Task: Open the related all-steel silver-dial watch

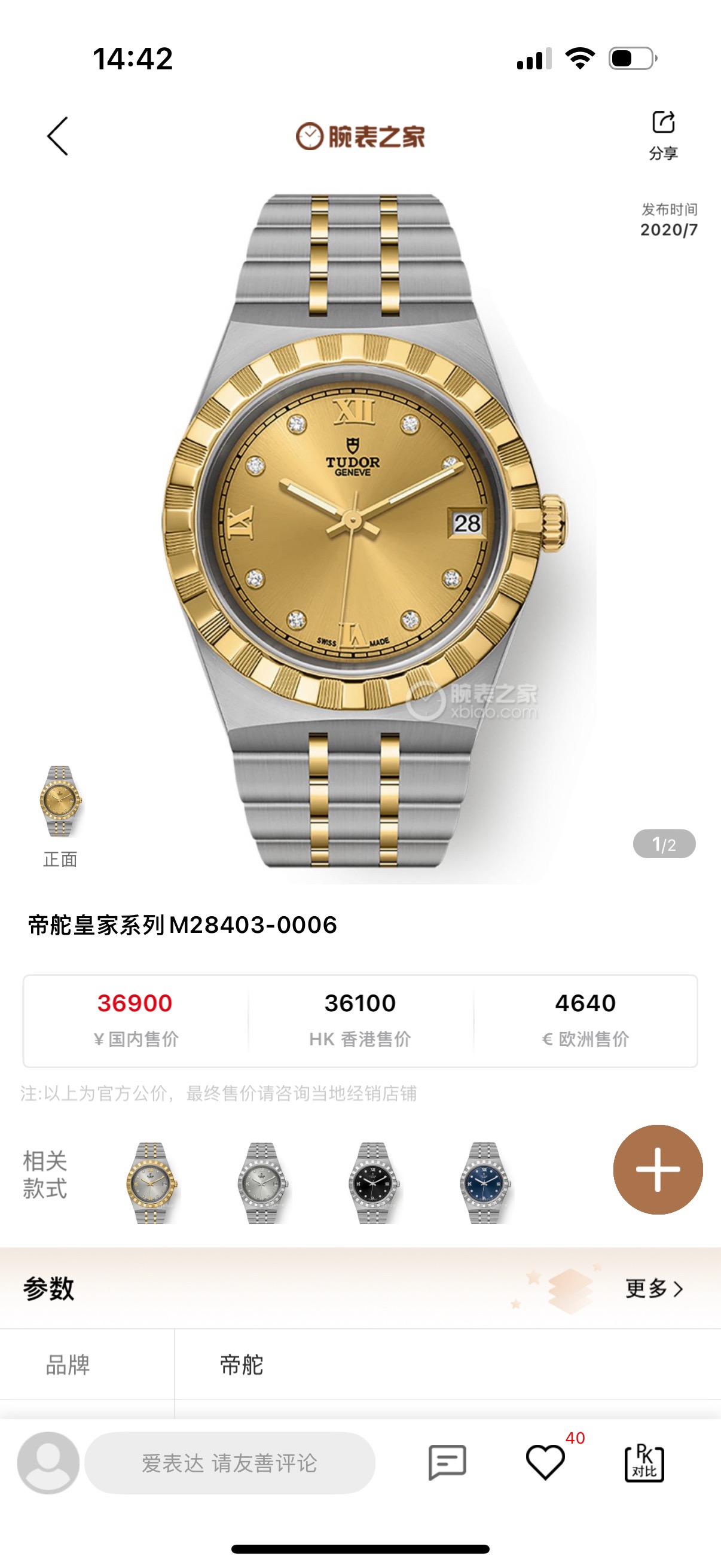Action: pyautogui.click(x=262, y=1182)
